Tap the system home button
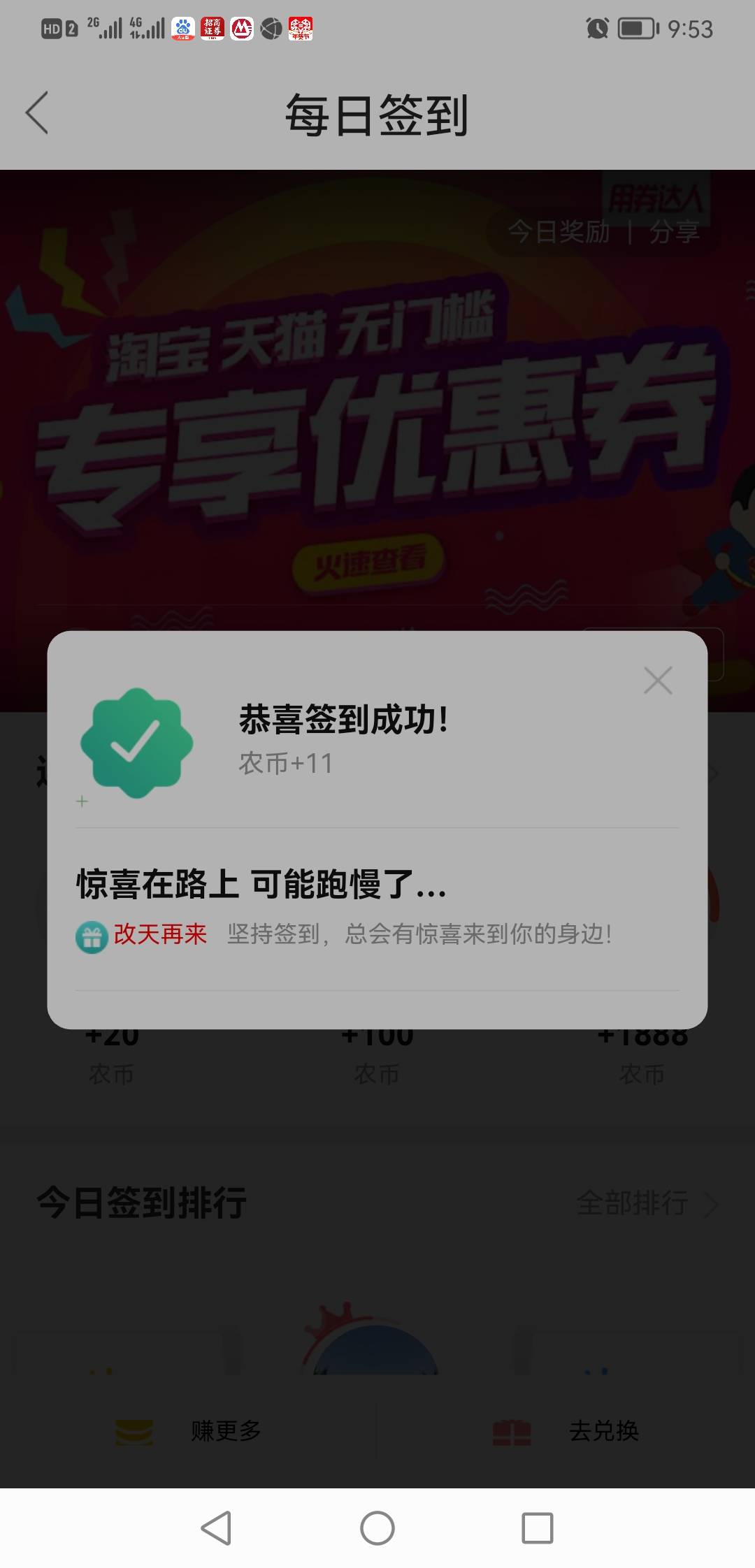755x1568 pixels. pyautogui.click(x=377, y=1528)
